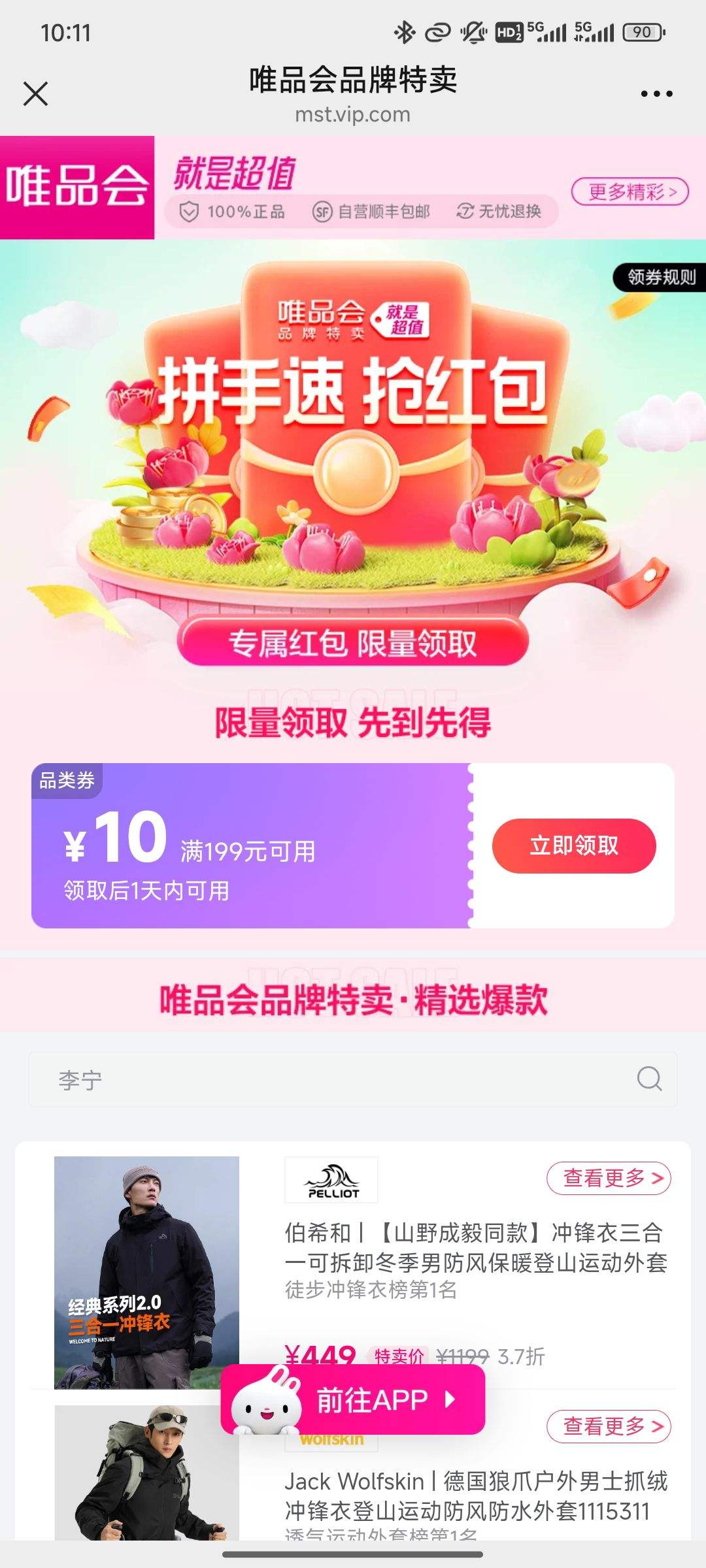706x1568 pixels.
Task: Click the 100%正品 shield icon
Action: coord(190,212)
